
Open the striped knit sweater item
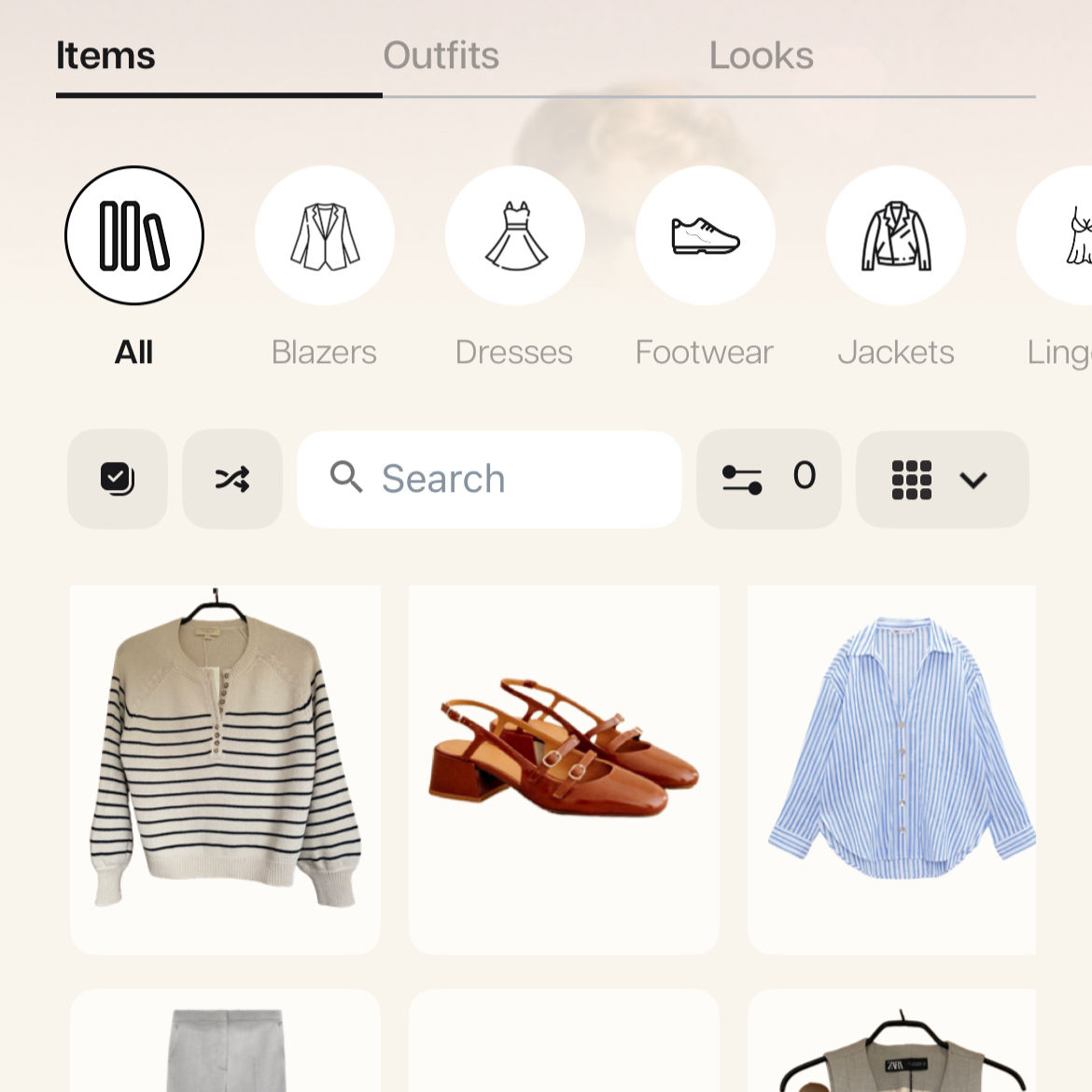(225, 769)
